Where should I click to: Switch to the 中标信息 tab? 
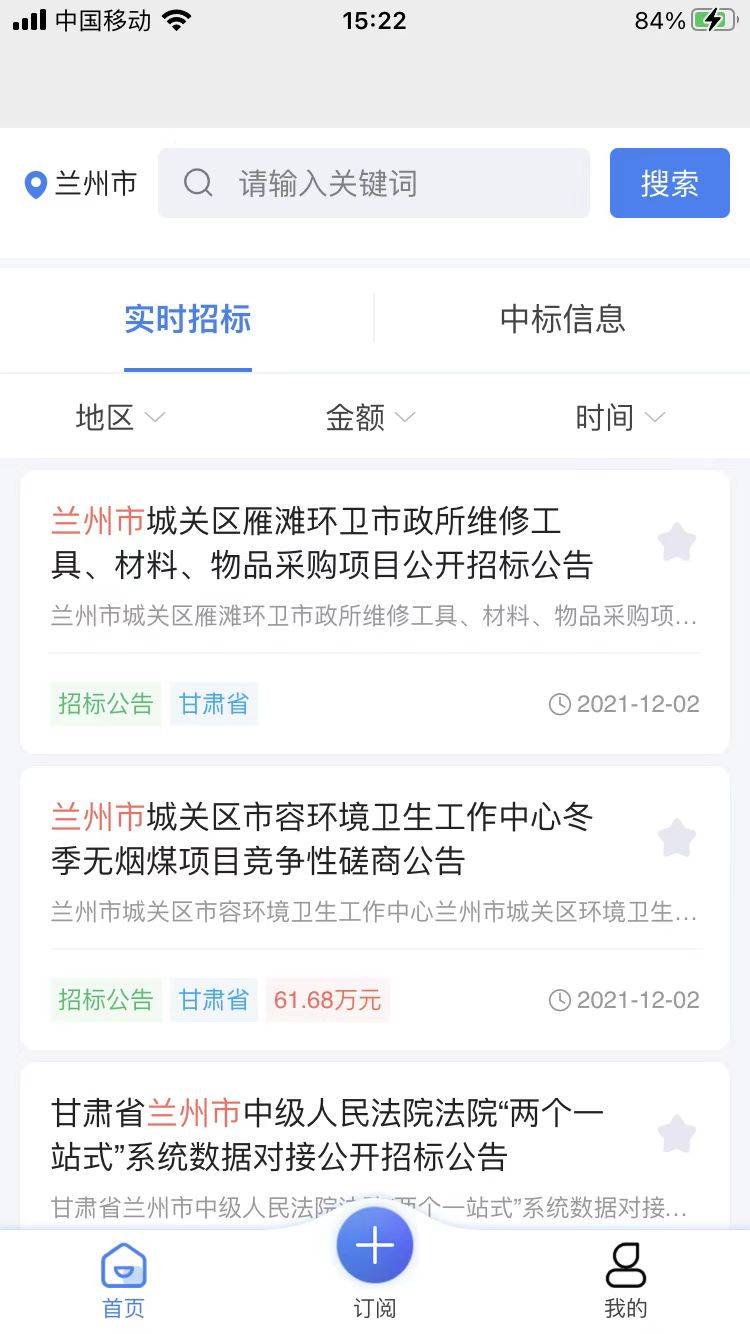tap(562, 320)
